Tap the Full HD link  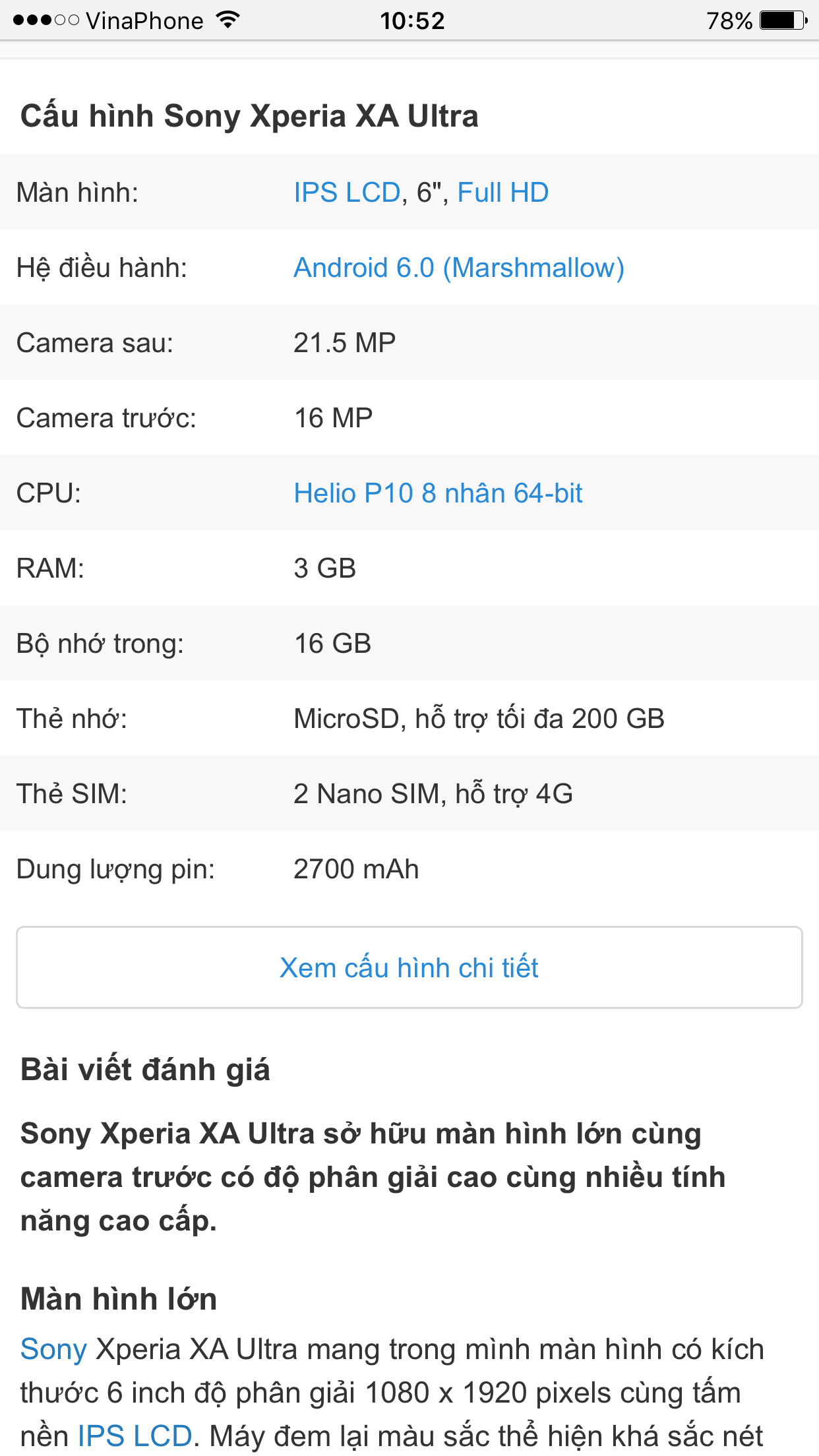coord(503,193)
